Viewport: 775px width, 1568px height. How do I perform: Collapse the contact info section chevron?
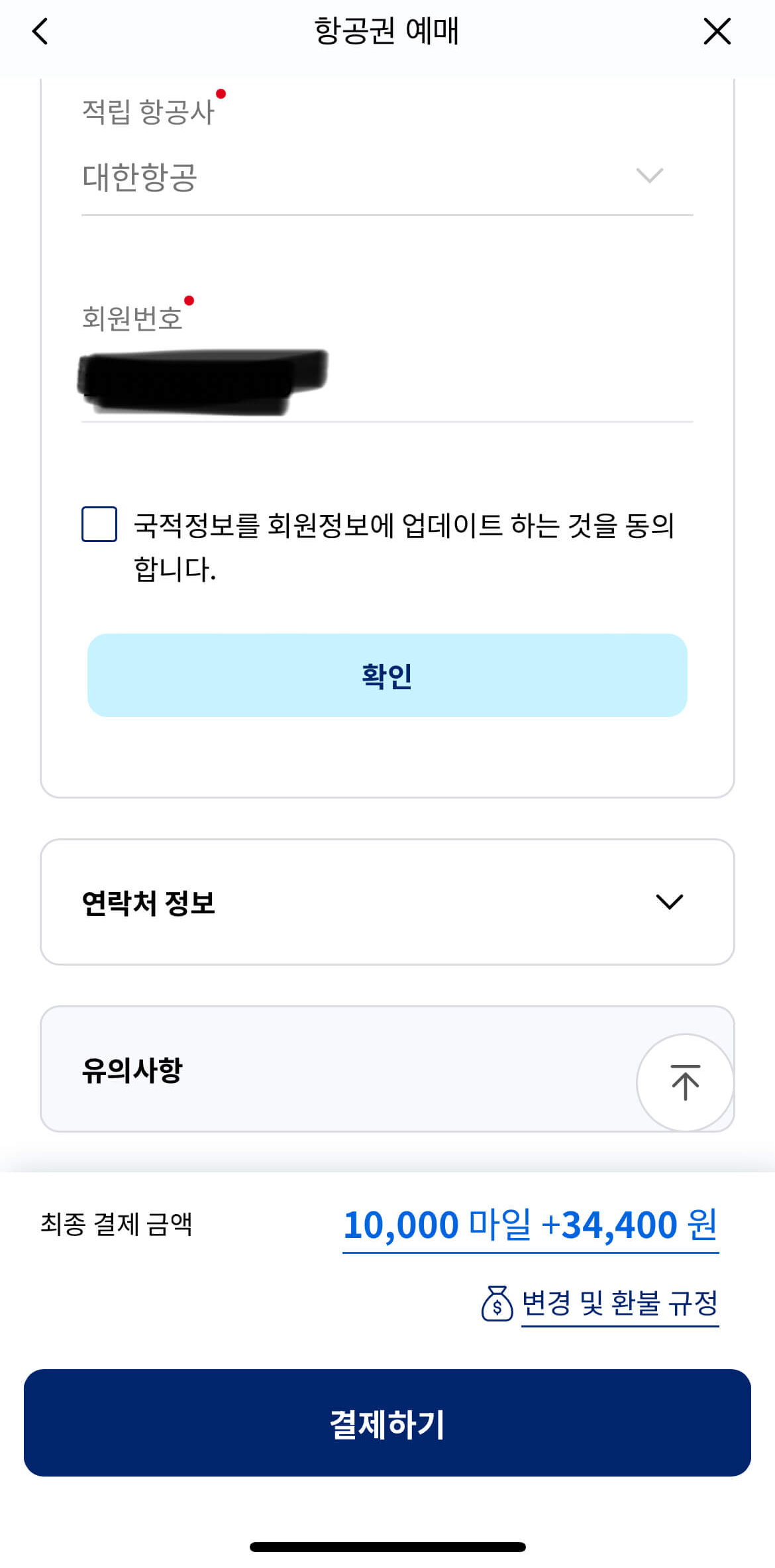click(x=671, y=900)
